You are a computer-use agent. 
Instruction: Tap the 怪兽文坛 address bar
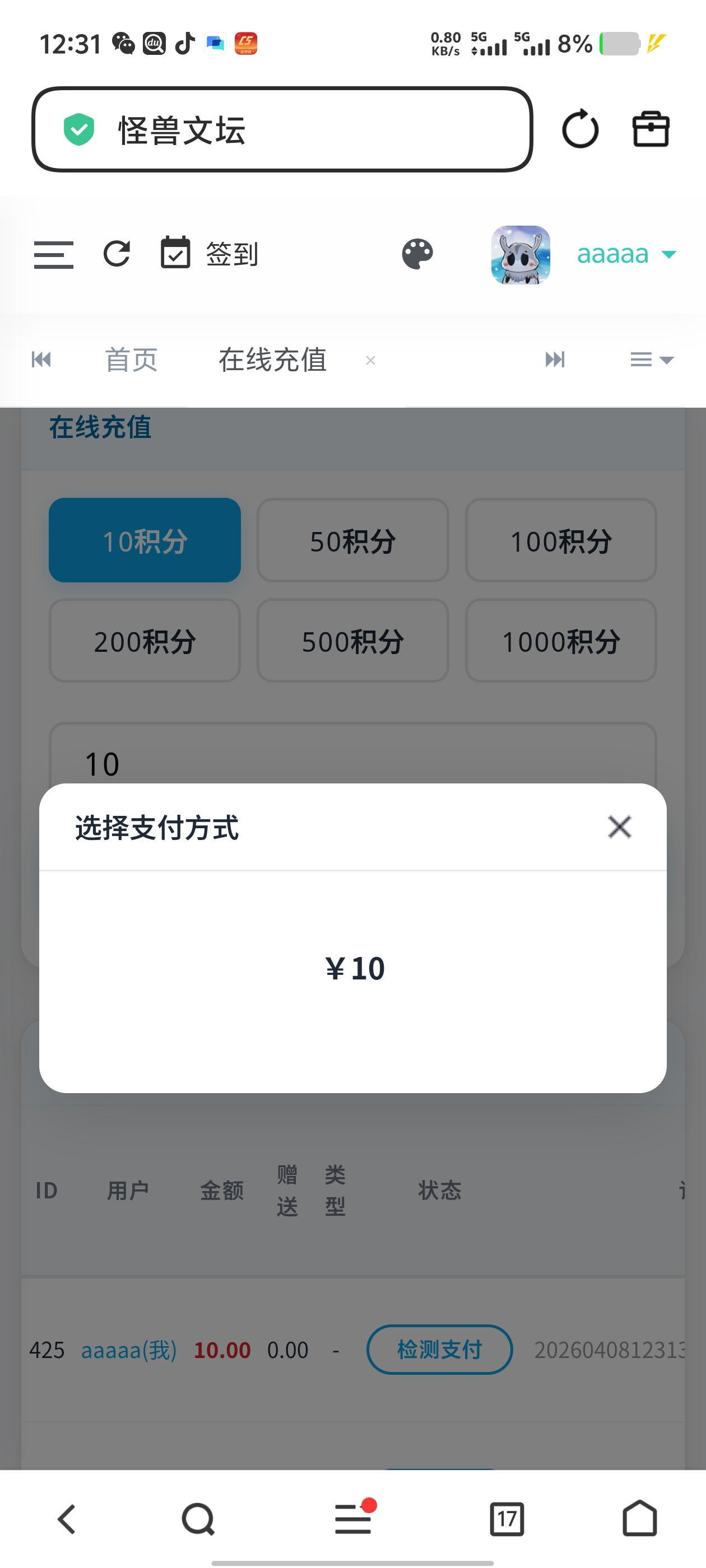coord(281,130)
